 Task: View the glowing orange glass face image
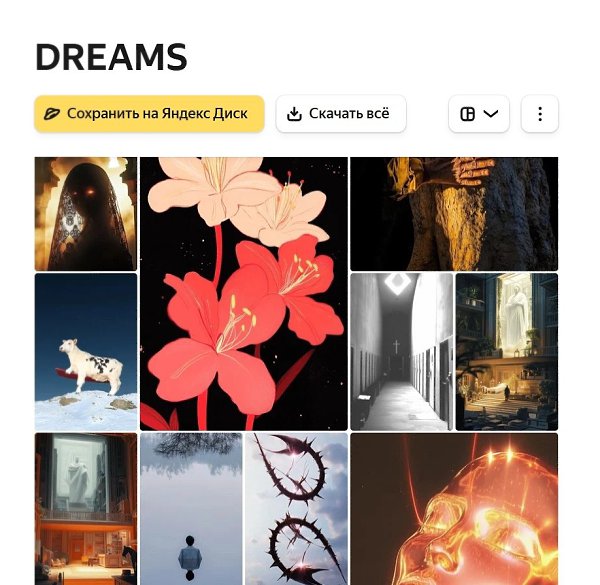coord(454,508)
